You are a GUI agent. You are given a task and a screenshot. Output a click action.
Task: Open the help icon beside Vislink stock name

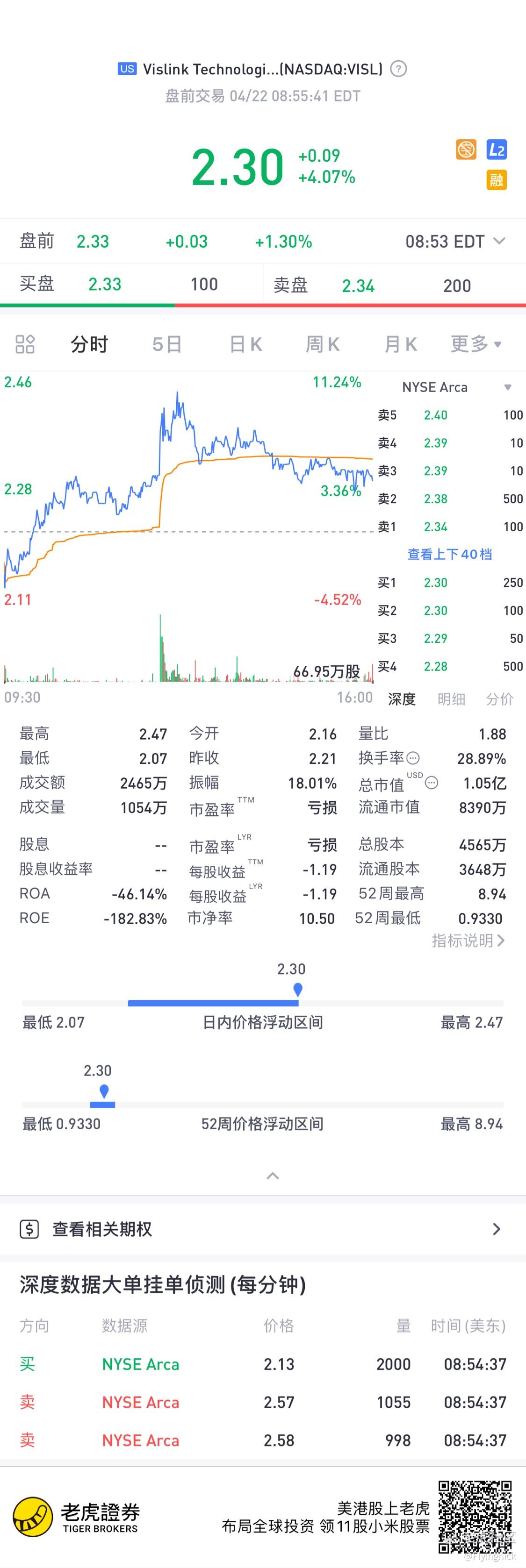[x=398, y=69]
